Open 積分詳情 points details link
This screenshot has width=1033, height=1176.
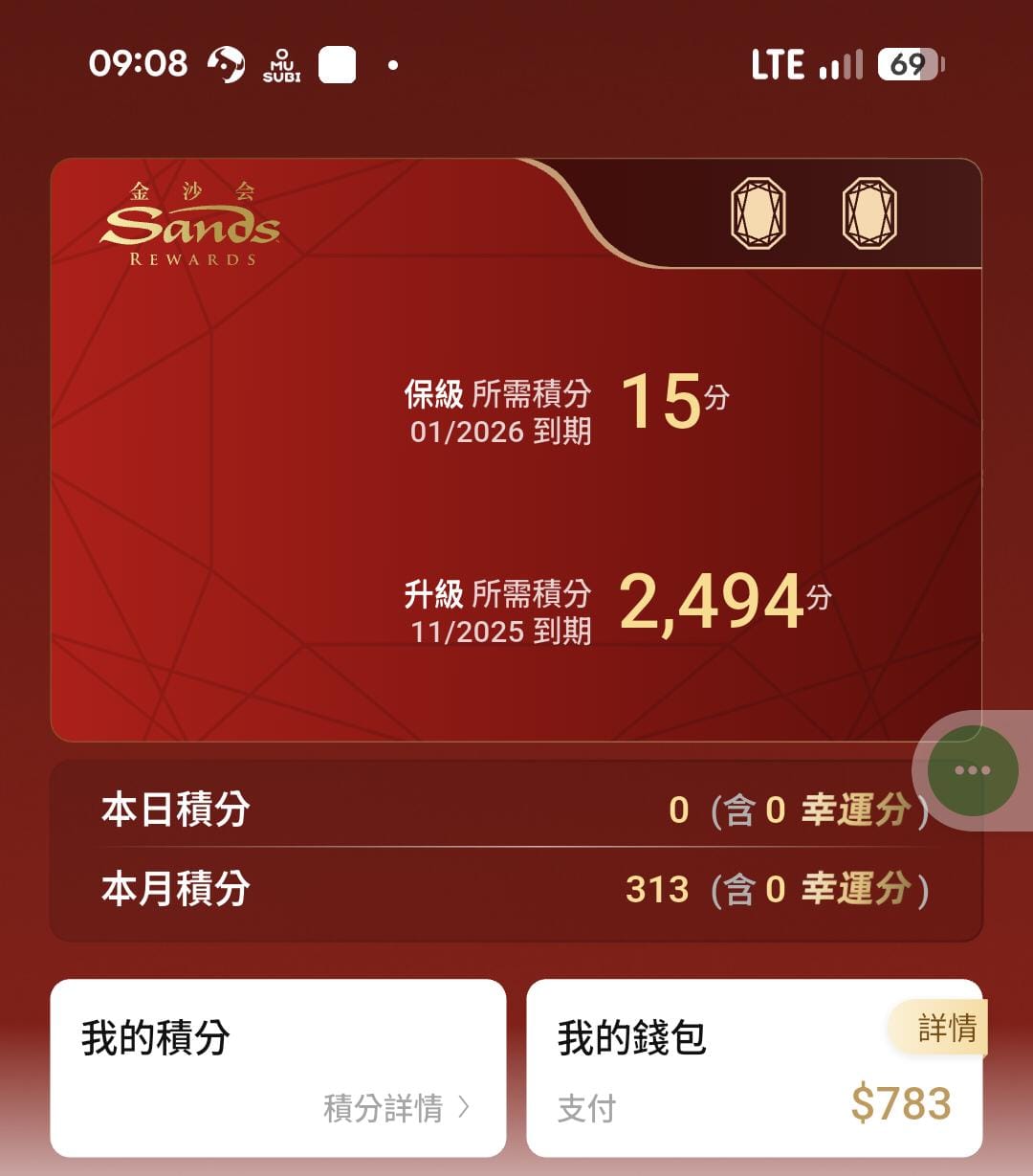click(396, 1108)
